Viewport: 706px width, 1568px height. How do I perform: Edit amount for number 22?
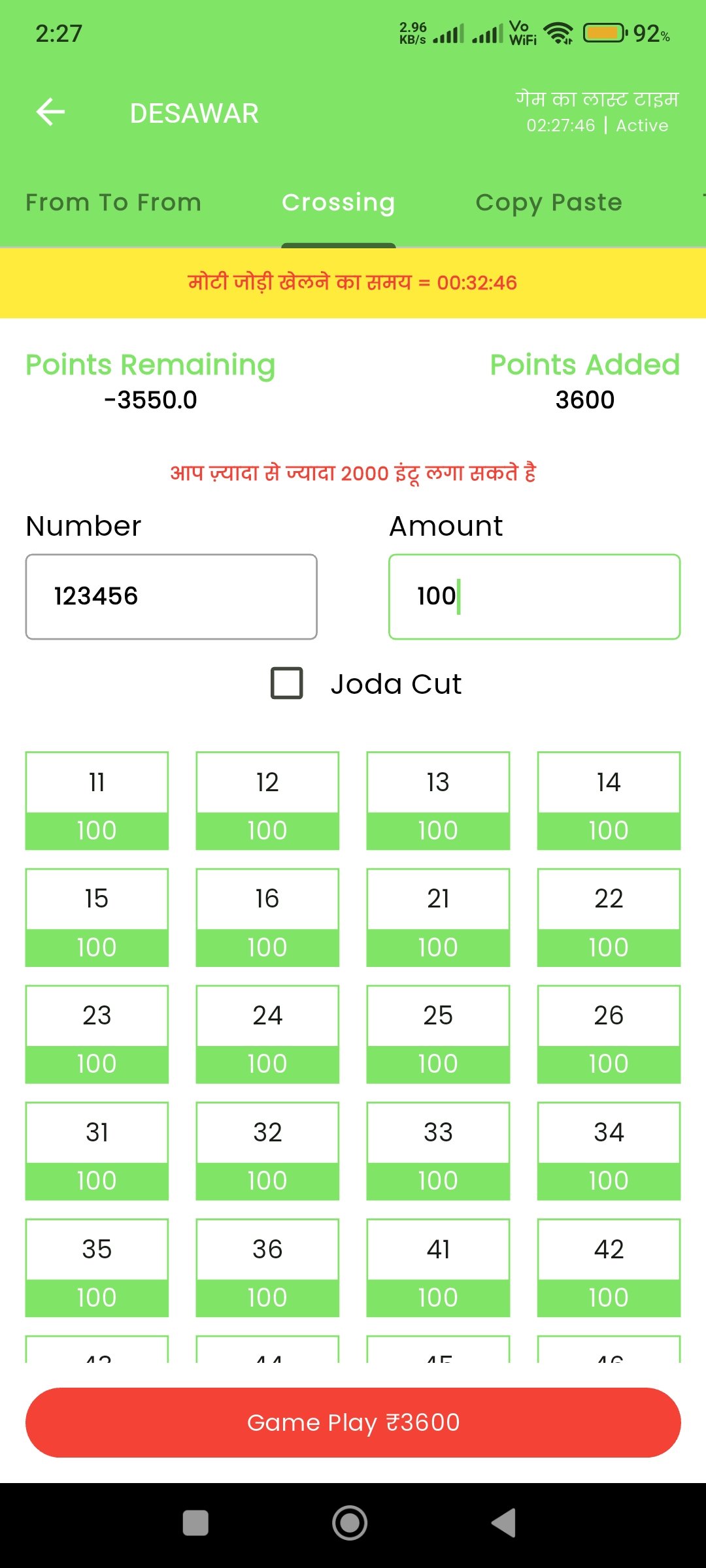pyautogui.click(x=609, y=947)
